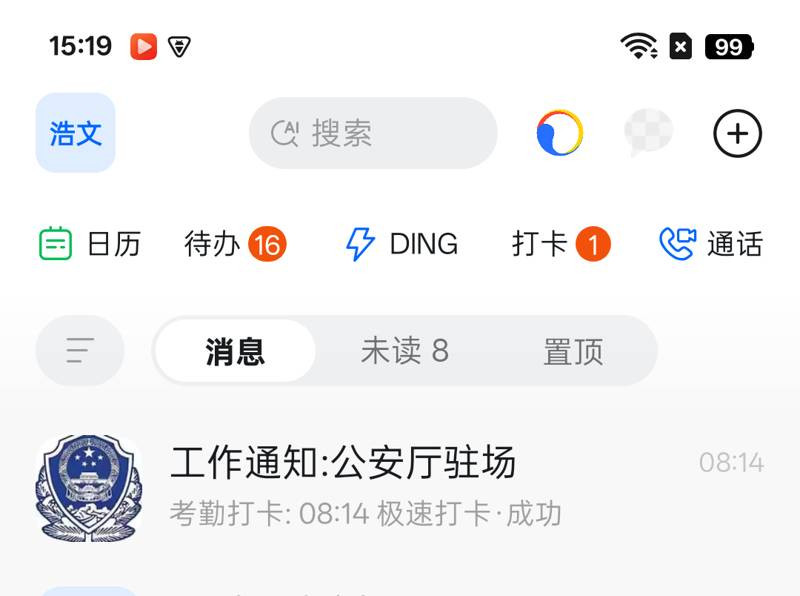800x596 pixels.
Task: Open the message filter list icon
Action: pyautogui.click(x=80, y=351)
